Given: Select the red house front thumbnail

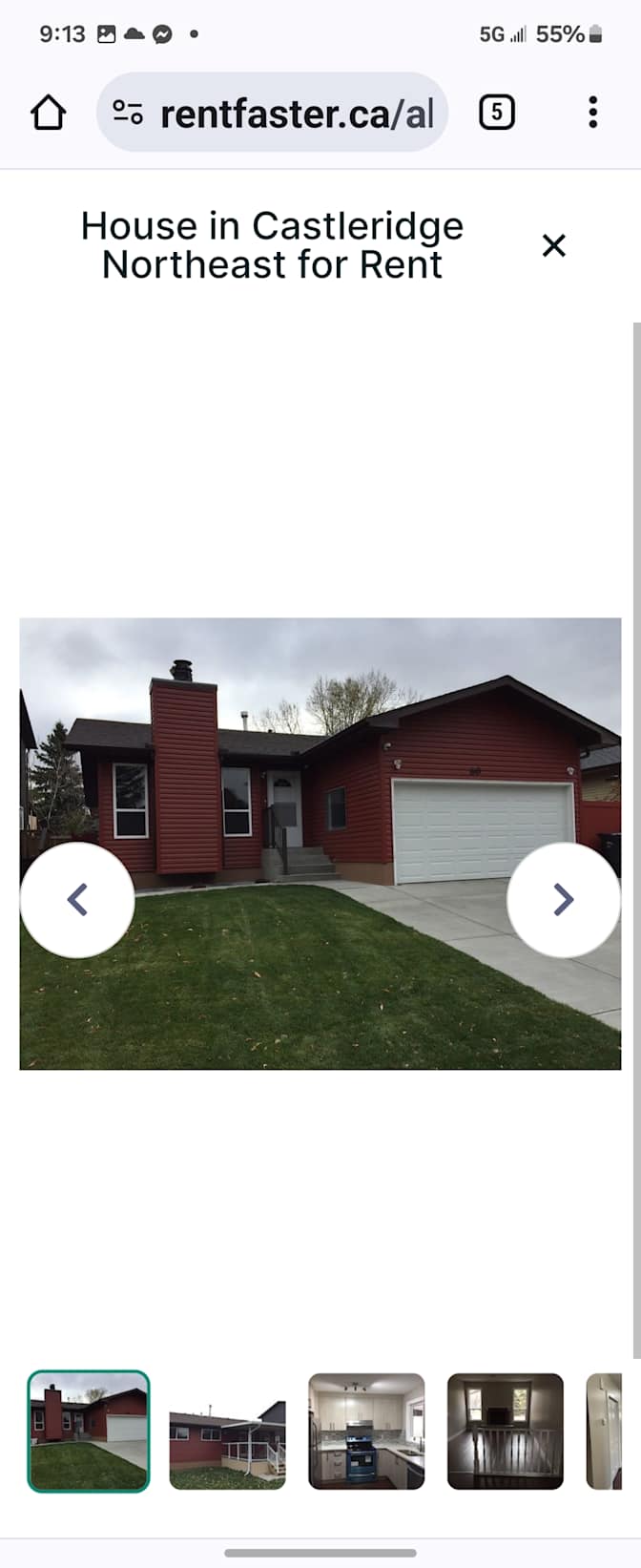Looking at the screenshot, I should point(88,1431).
